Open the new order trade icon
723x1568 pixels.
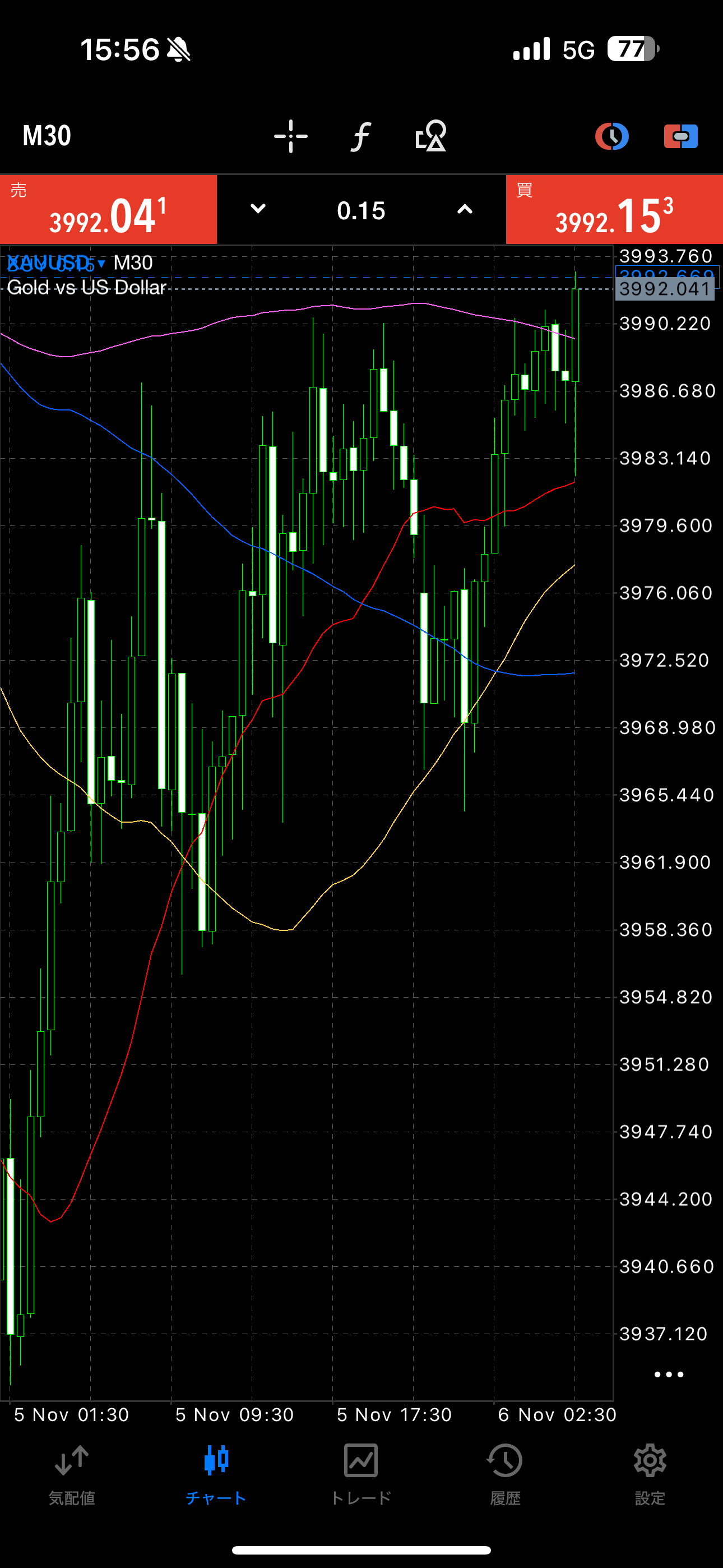point(680,136)
